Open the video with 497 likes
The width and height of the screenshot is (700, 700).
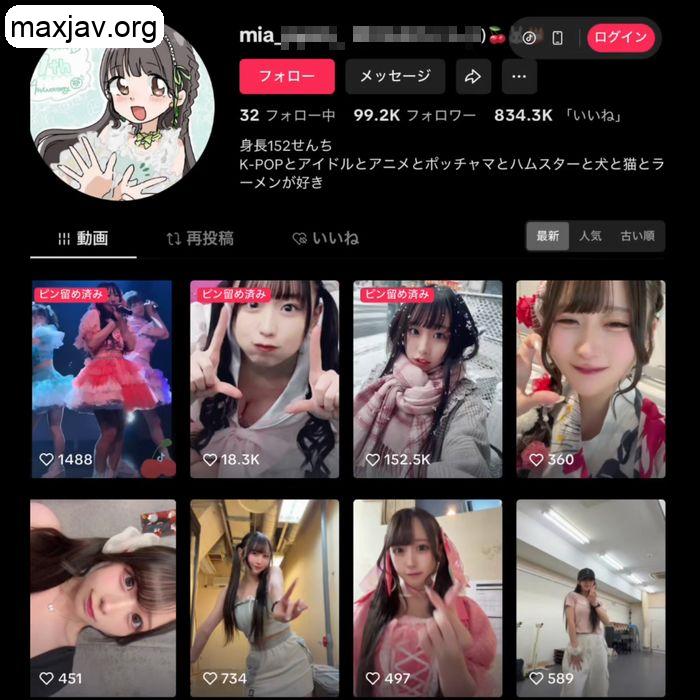click(x=426, y=598)
